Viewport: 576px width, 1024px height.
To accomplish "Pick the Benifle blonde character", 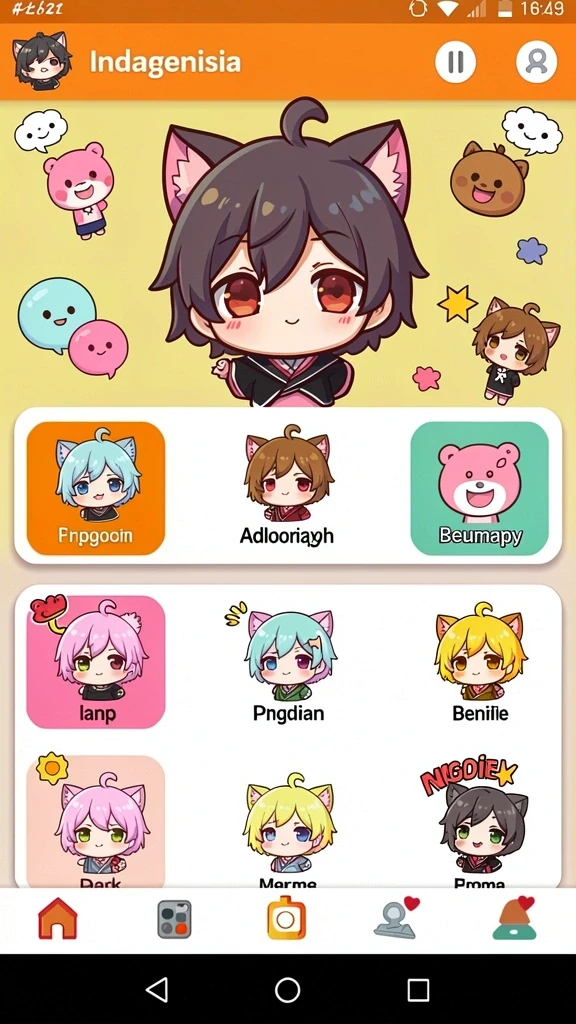I will (x=480, y=662).
